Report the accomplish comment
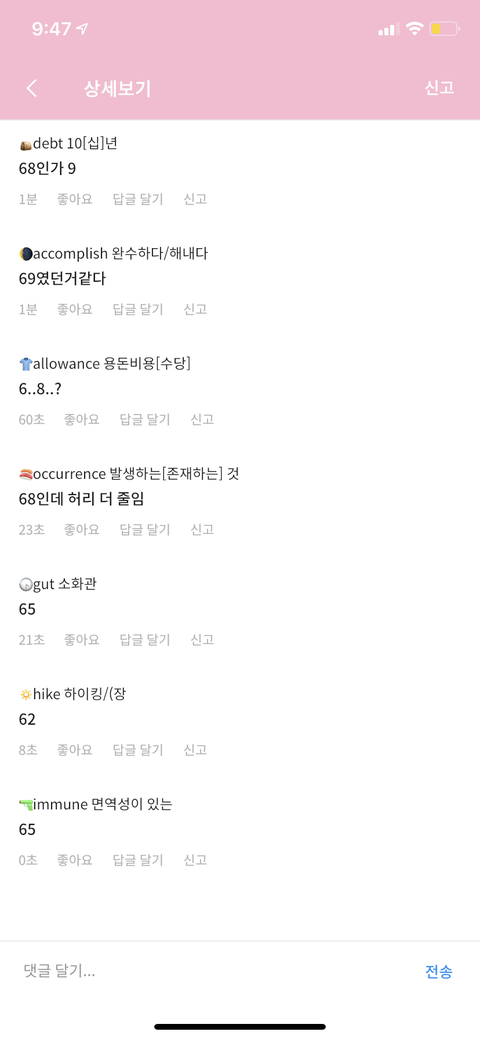This screenshot has width=480, height=1039. pyautogui.click(x=196, y=309)
